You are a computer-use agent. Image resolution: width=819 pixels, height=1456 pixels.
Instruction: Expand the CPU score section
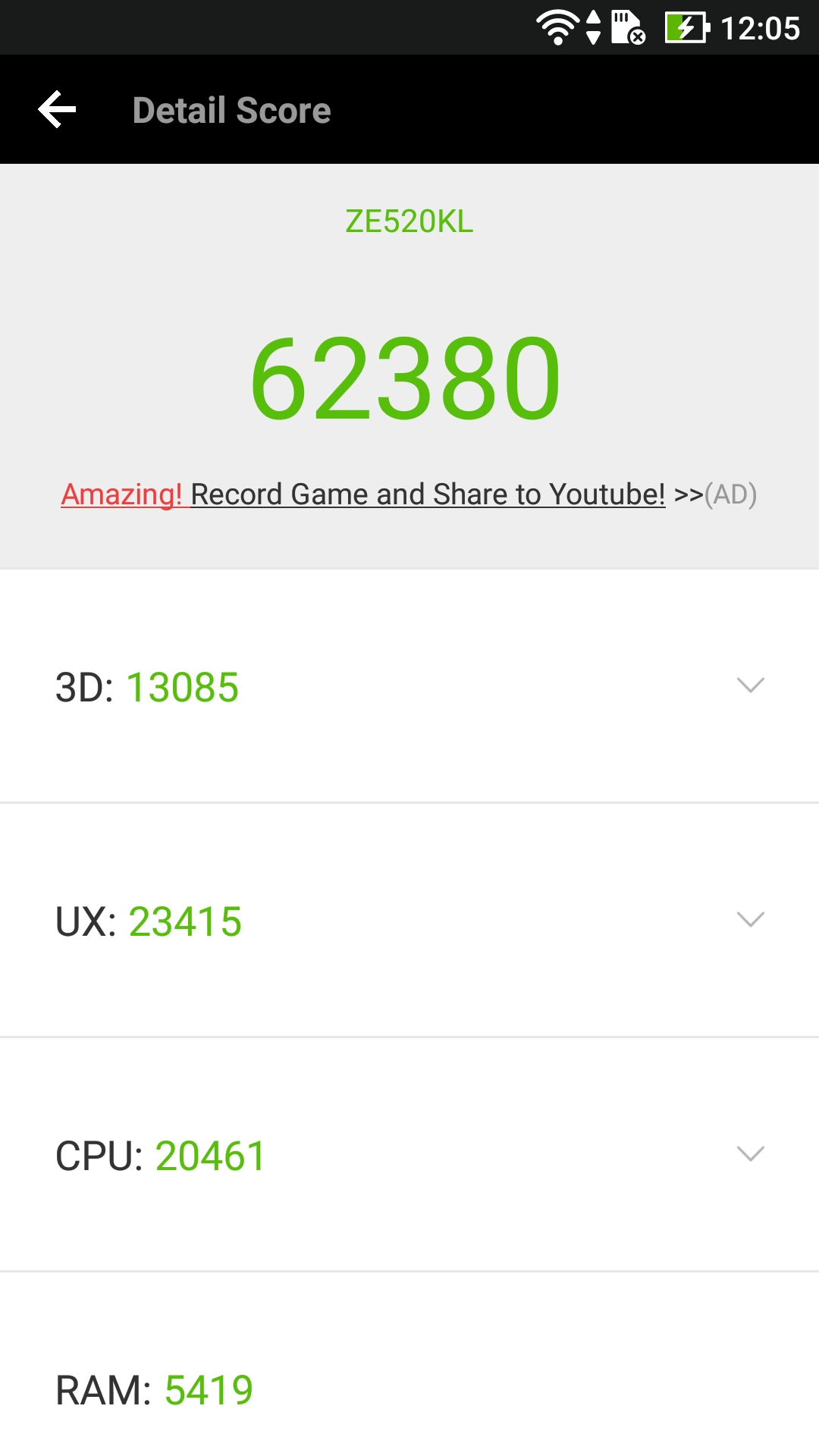409,1155
